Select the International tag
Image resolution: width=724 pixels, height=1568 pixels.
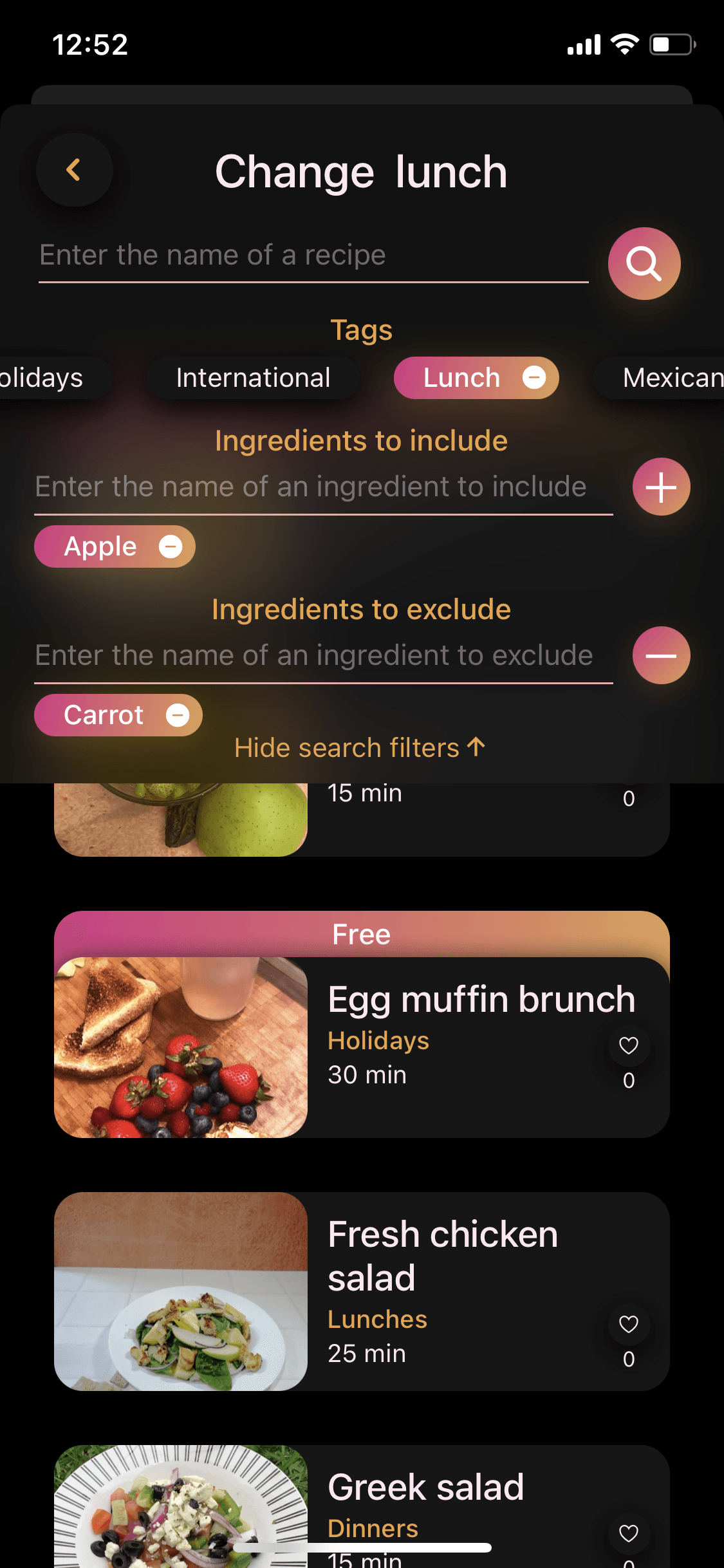(254, 378)
